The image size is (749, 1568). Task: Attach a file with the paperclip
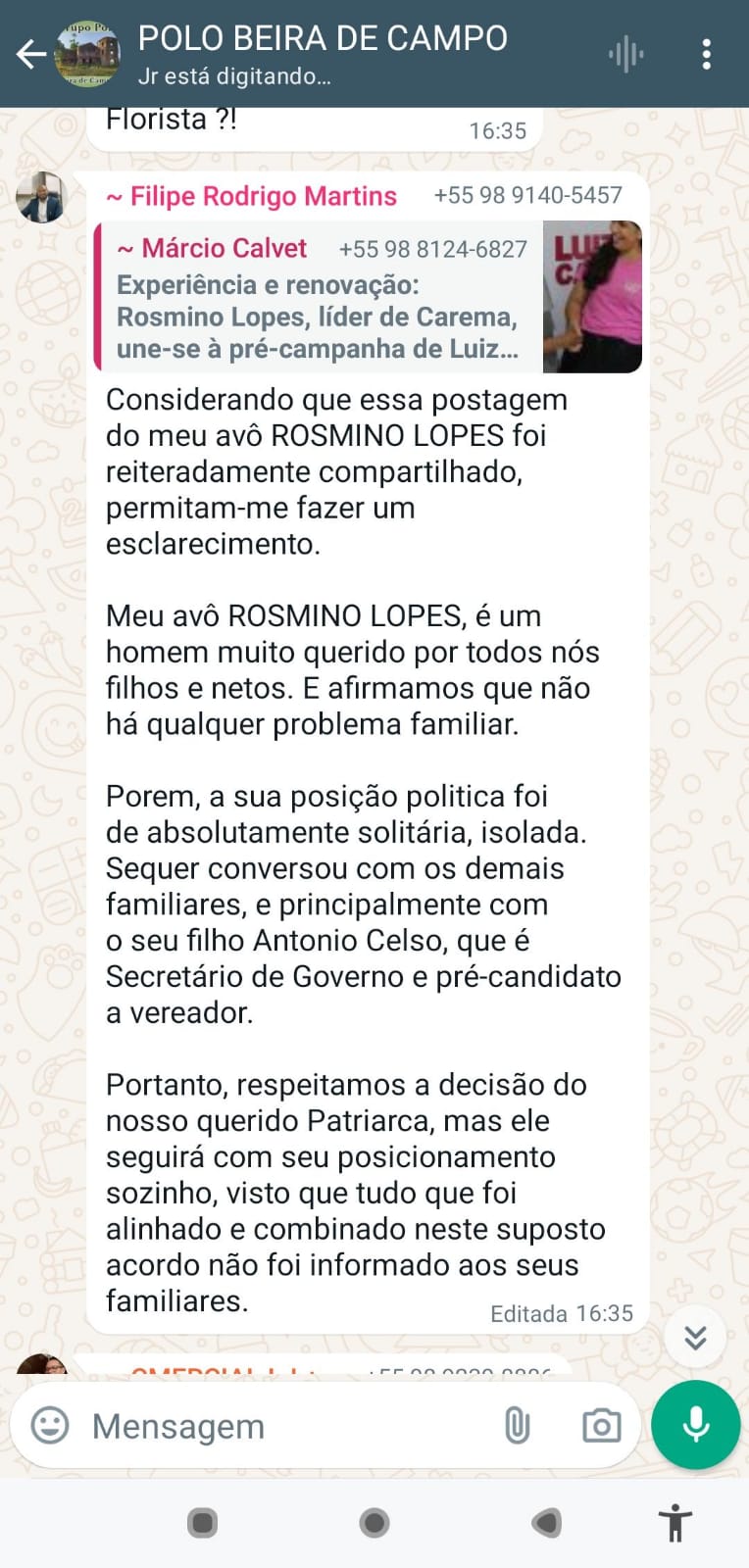[x=517, y=1425]
